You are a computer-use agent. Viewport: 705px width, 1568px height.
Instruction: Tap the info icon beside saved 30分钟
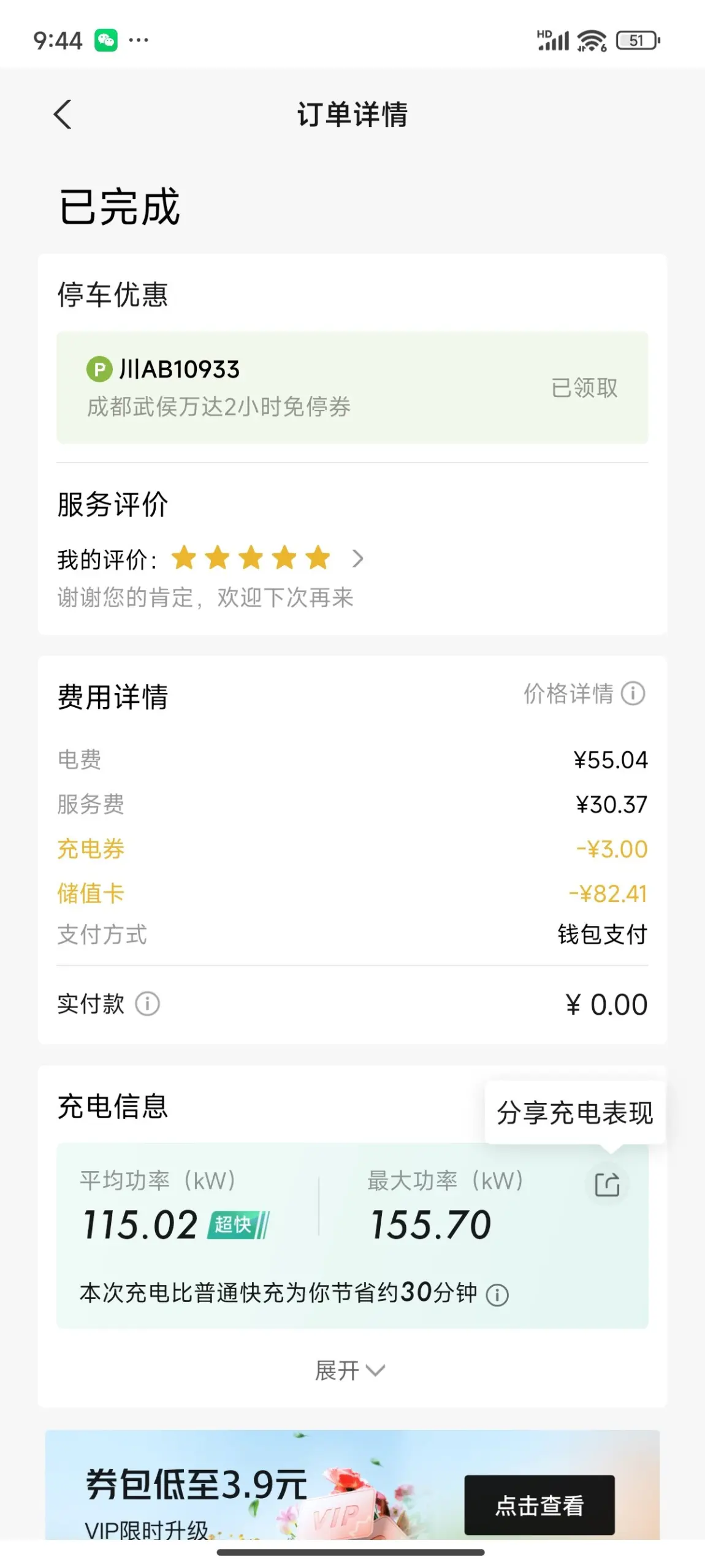(x=497, y=1295)
